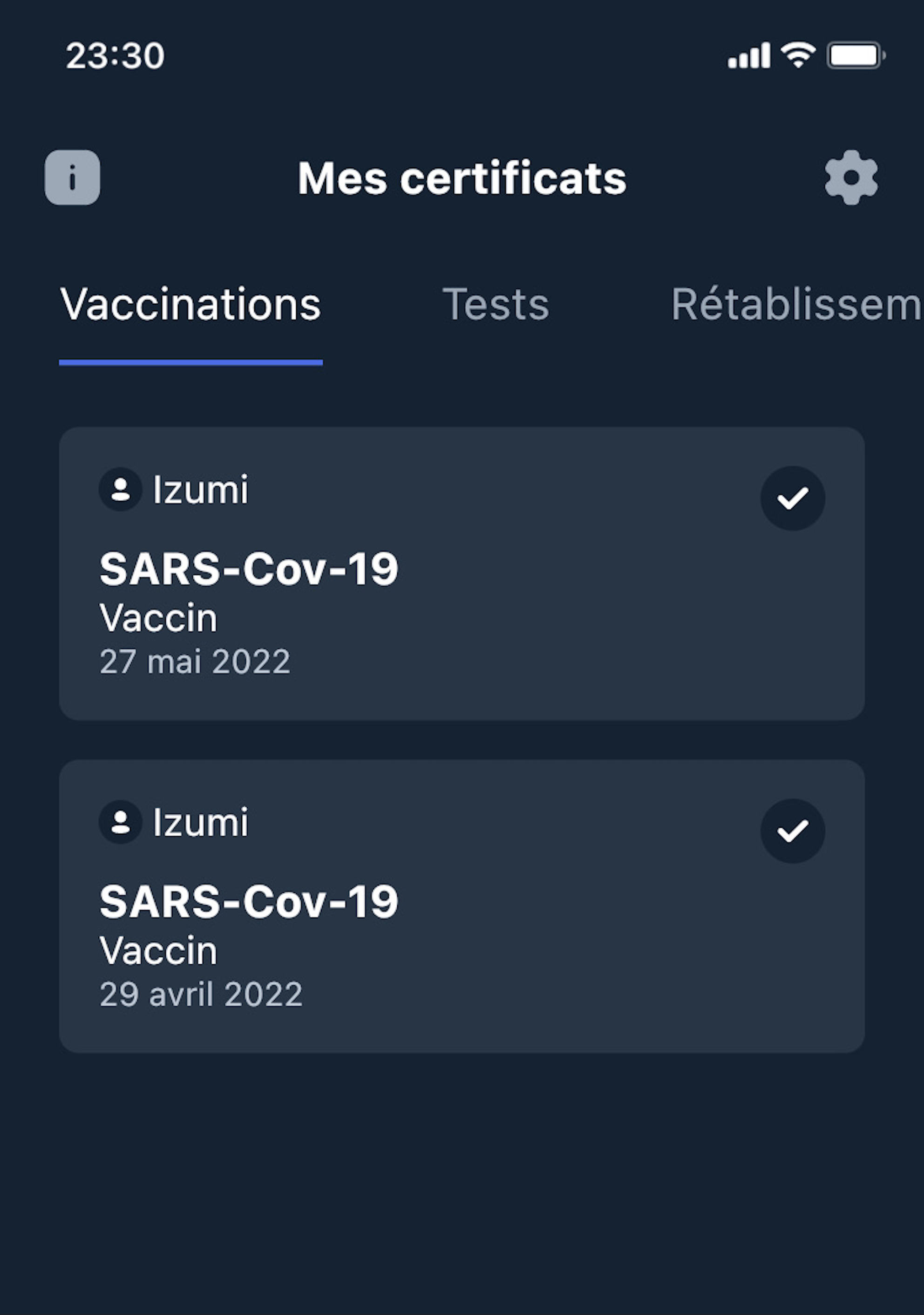Open Izumi's vaccine certificate from 29 avril 2022

point(462,906)
